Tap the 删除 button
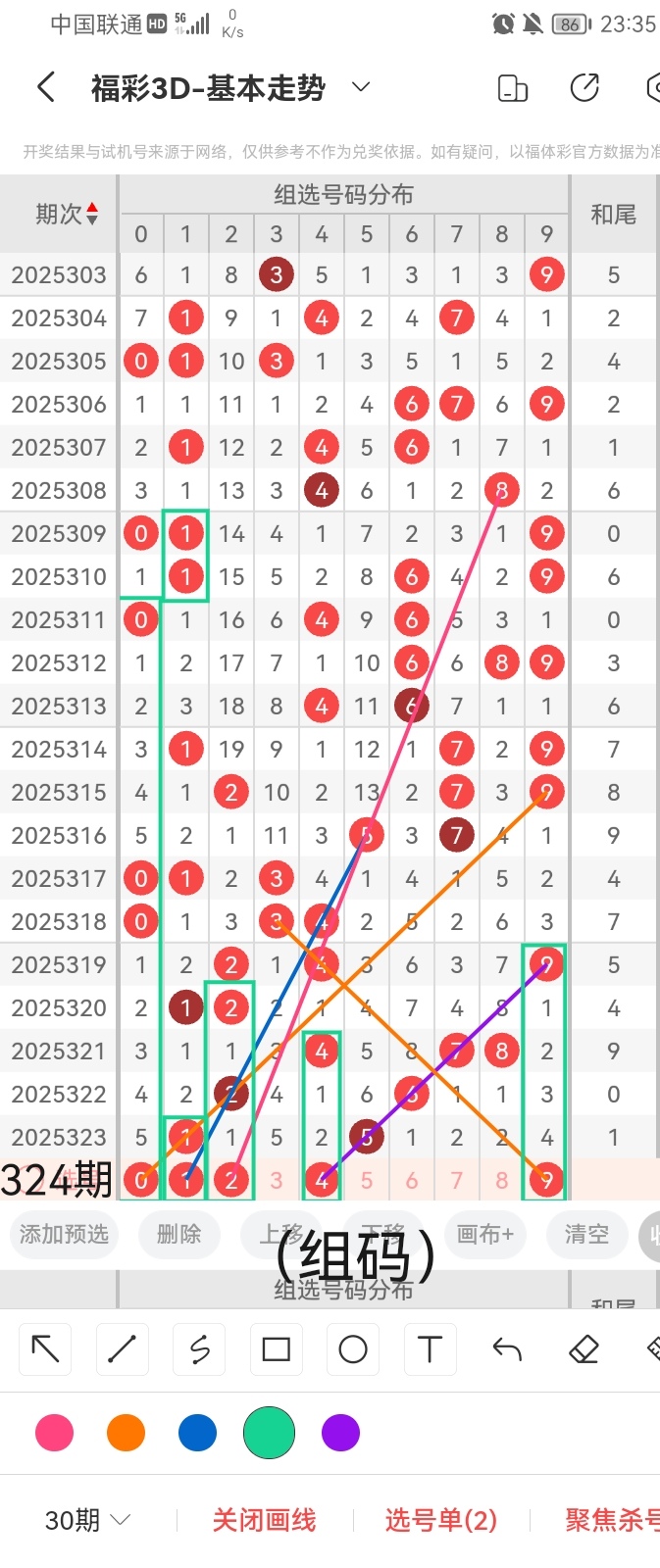660x1568 pixels. pos(178,1234)
